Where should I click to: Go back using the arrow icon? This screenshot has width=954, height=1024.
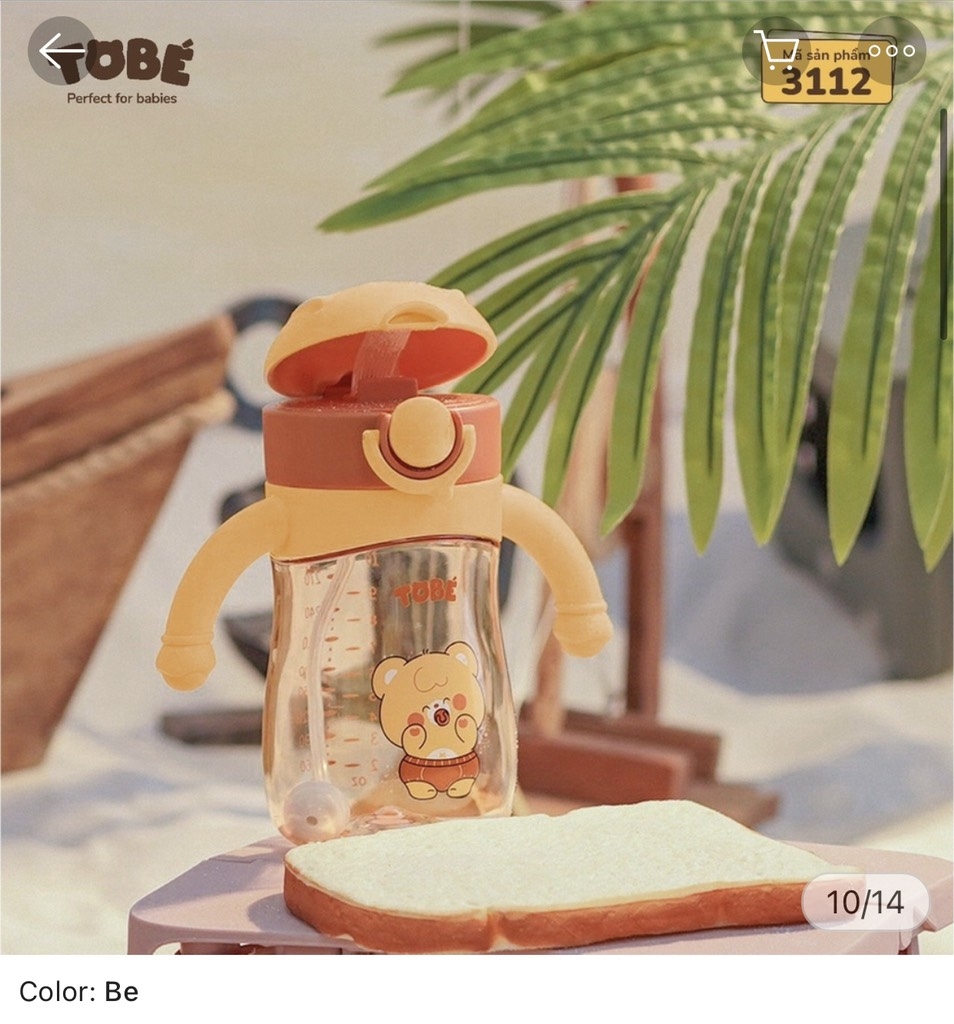pos(61,50)
